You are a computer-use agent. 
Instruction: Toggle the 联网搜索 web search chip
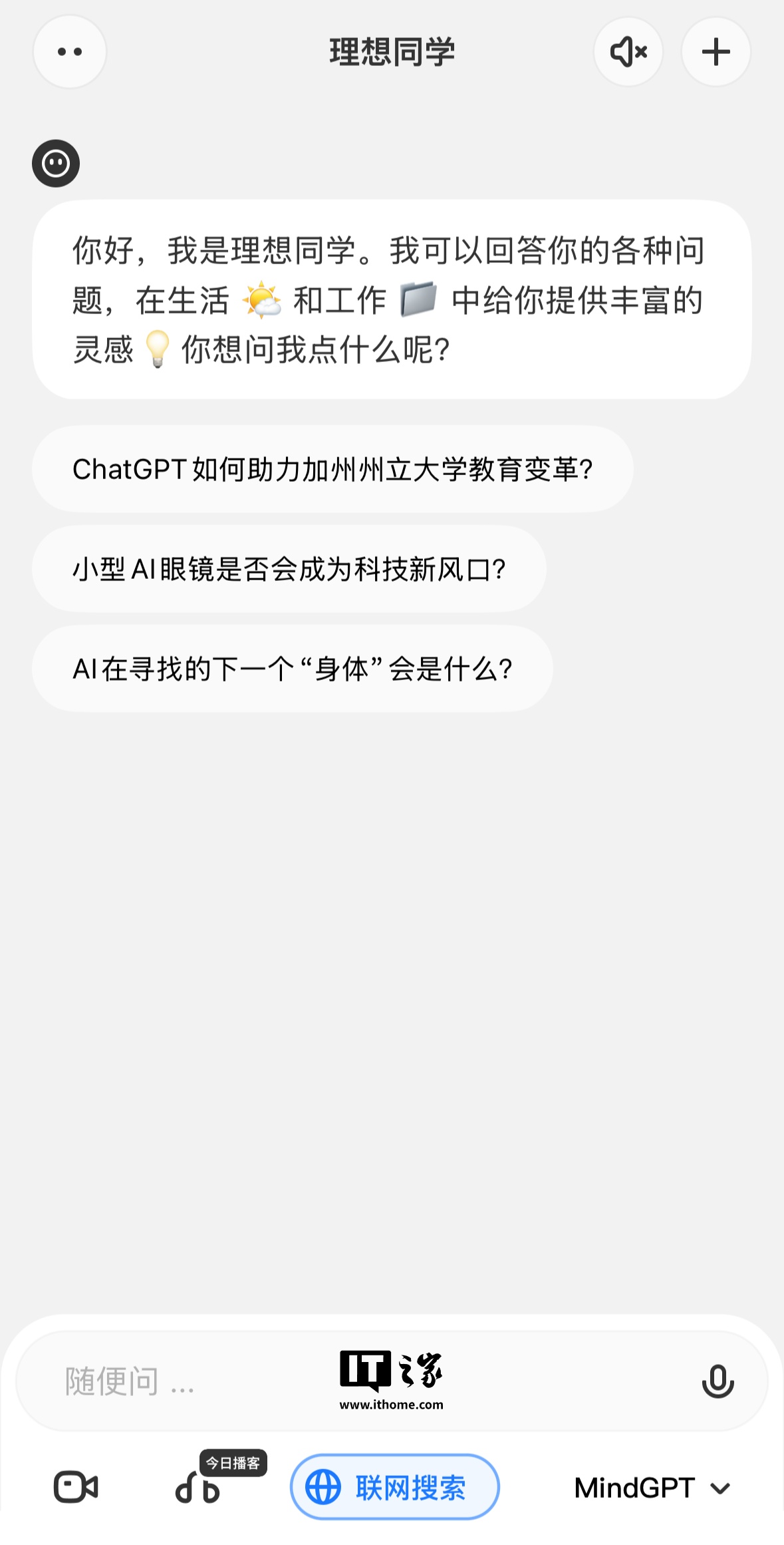point(394,1487)
